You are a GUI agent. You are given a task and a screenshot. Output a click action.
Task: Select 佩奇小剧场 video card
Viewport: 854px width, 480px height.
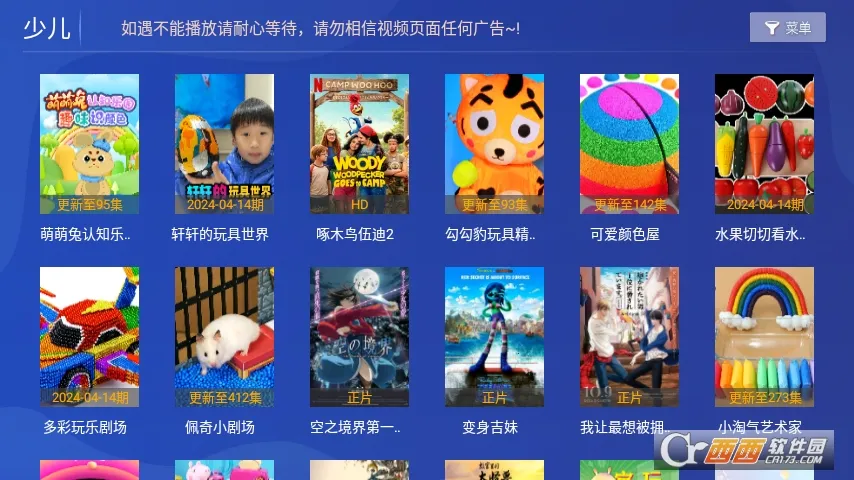(224, 336)
